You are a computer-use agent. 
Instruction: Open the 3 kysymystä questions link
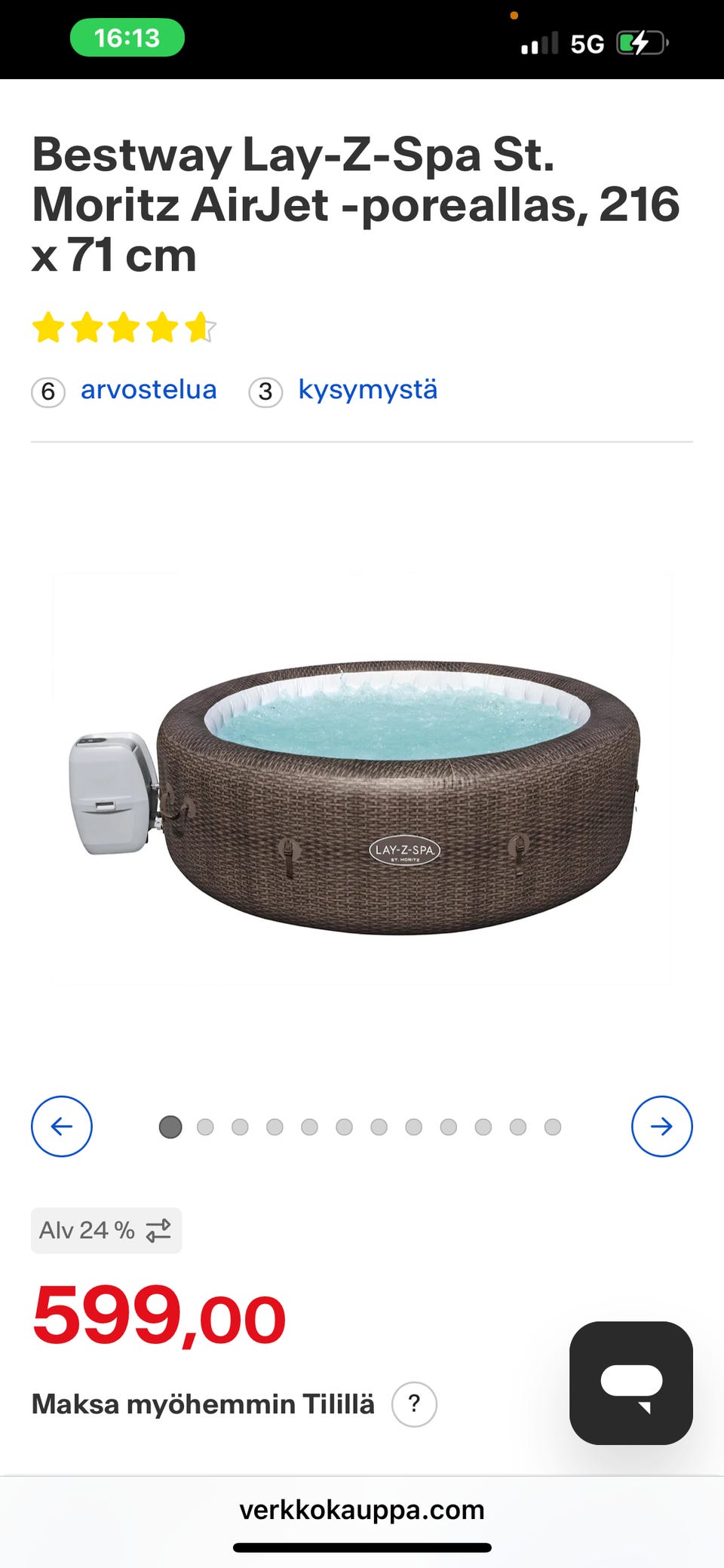pos(343,391)
